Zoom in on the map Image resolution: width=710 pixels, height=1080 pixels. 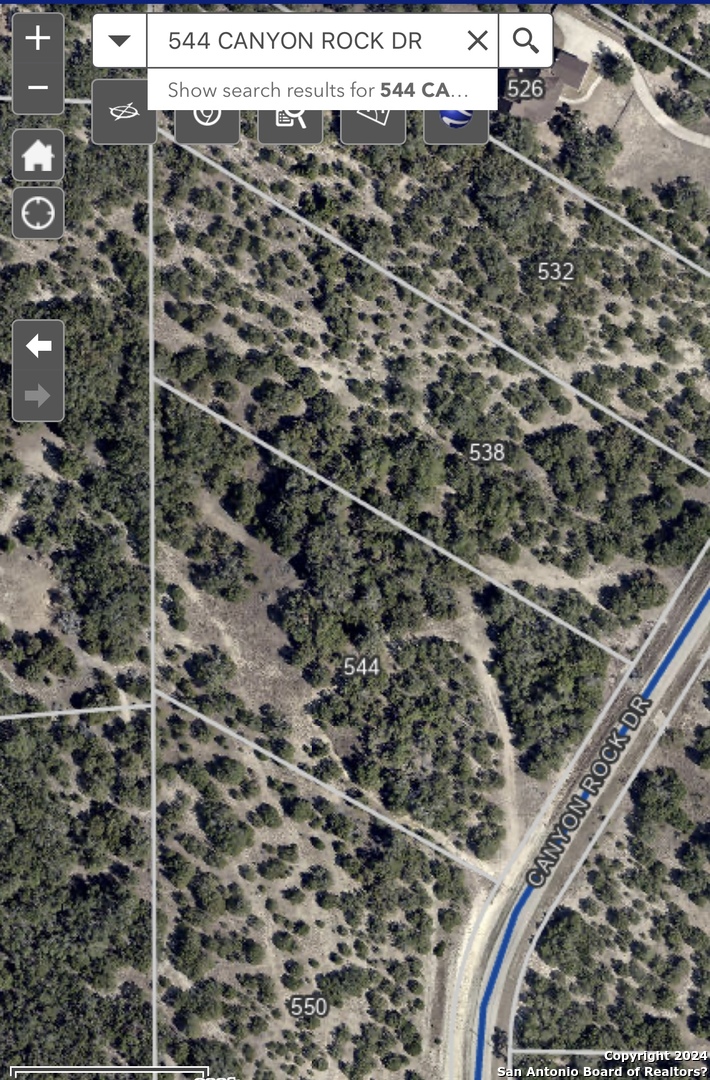(x=38, y=39)
